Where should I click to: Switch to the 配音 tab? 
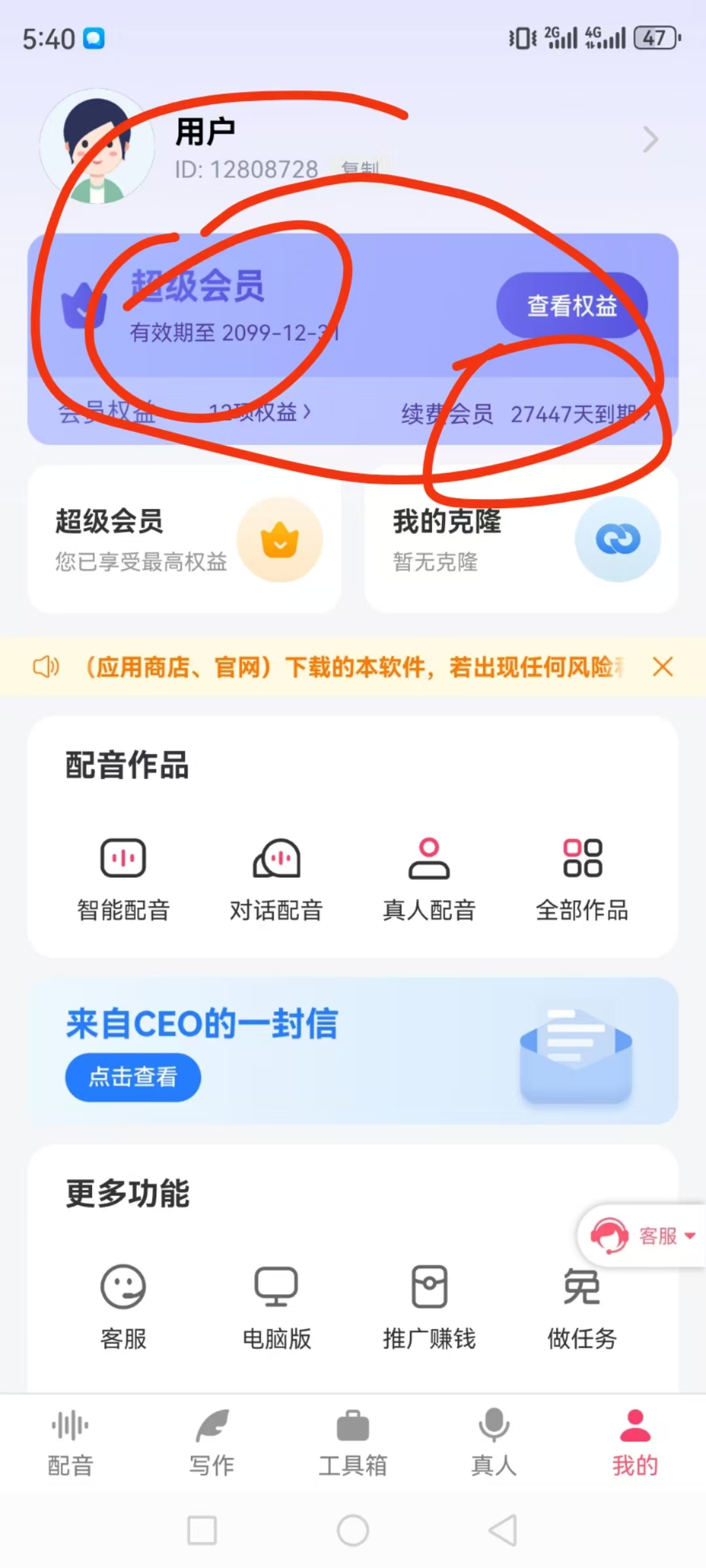pos(71,1443)
